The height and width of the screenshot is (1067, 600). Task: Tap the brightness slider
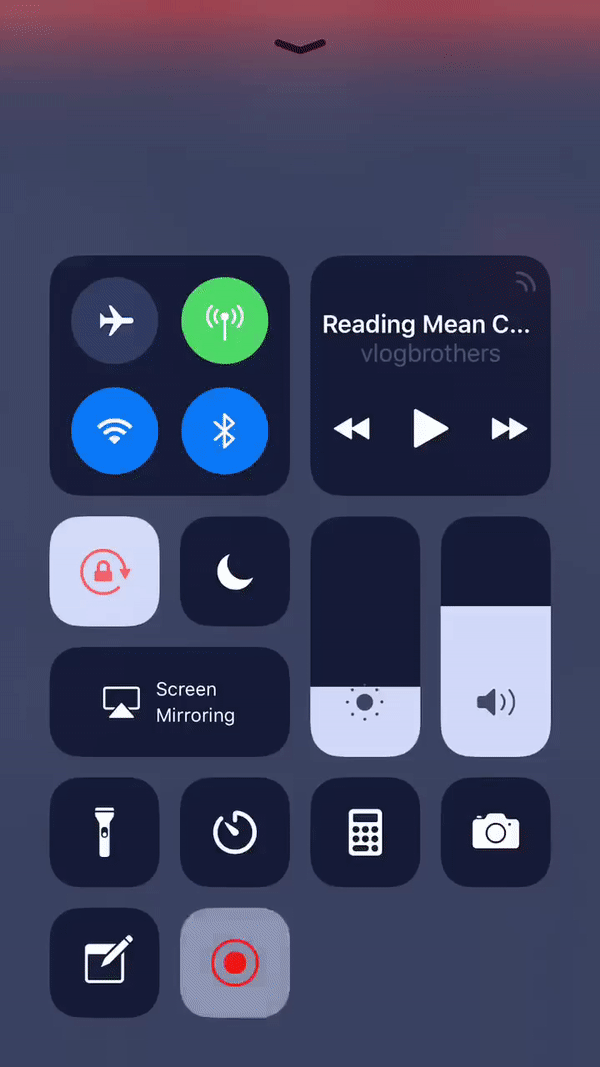pos(365,636)
